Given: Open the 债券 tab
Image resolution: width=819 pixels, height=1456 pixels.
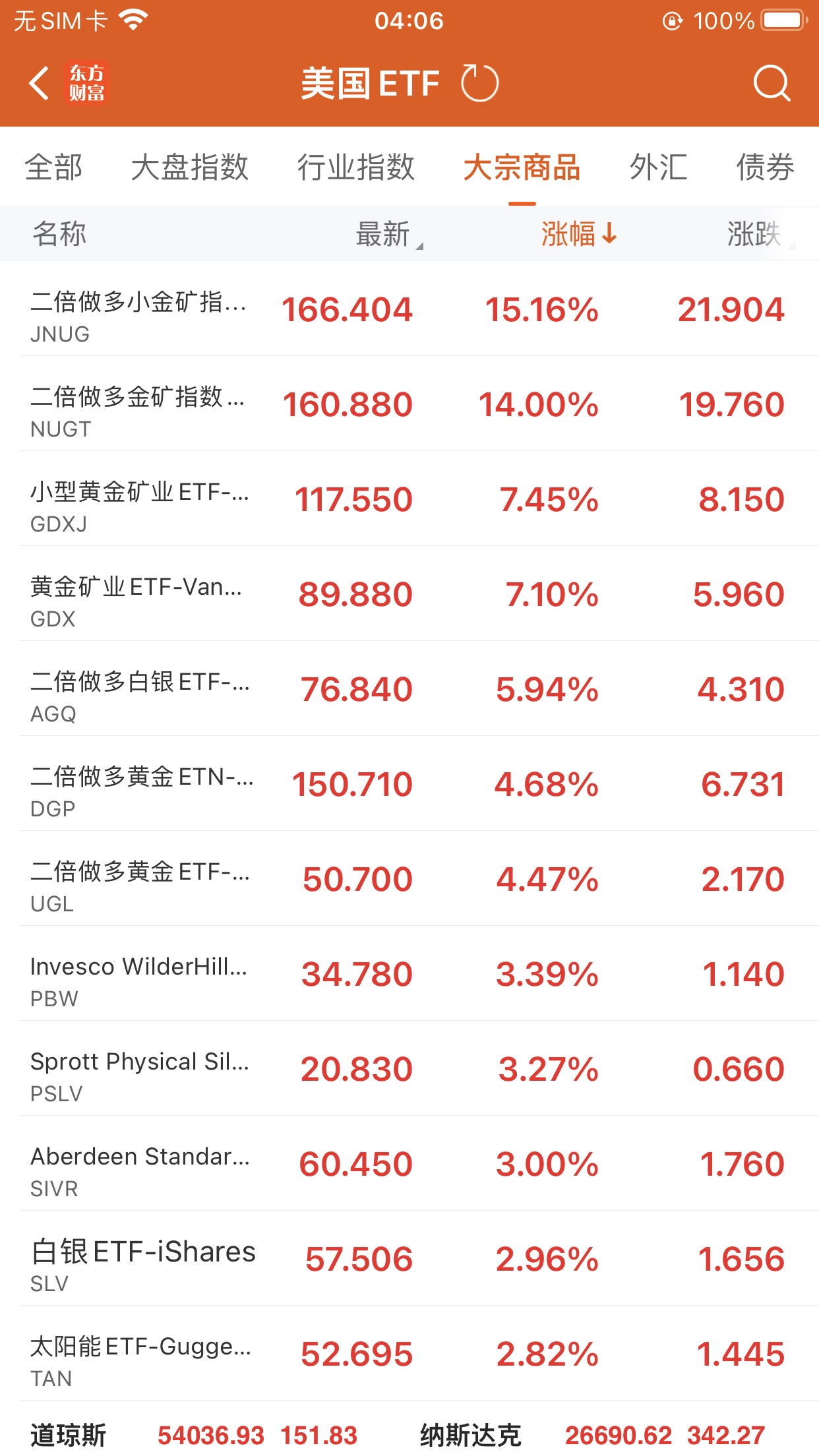Looking at the screenshot, I should pyautogui.click(x=765, y=167).
